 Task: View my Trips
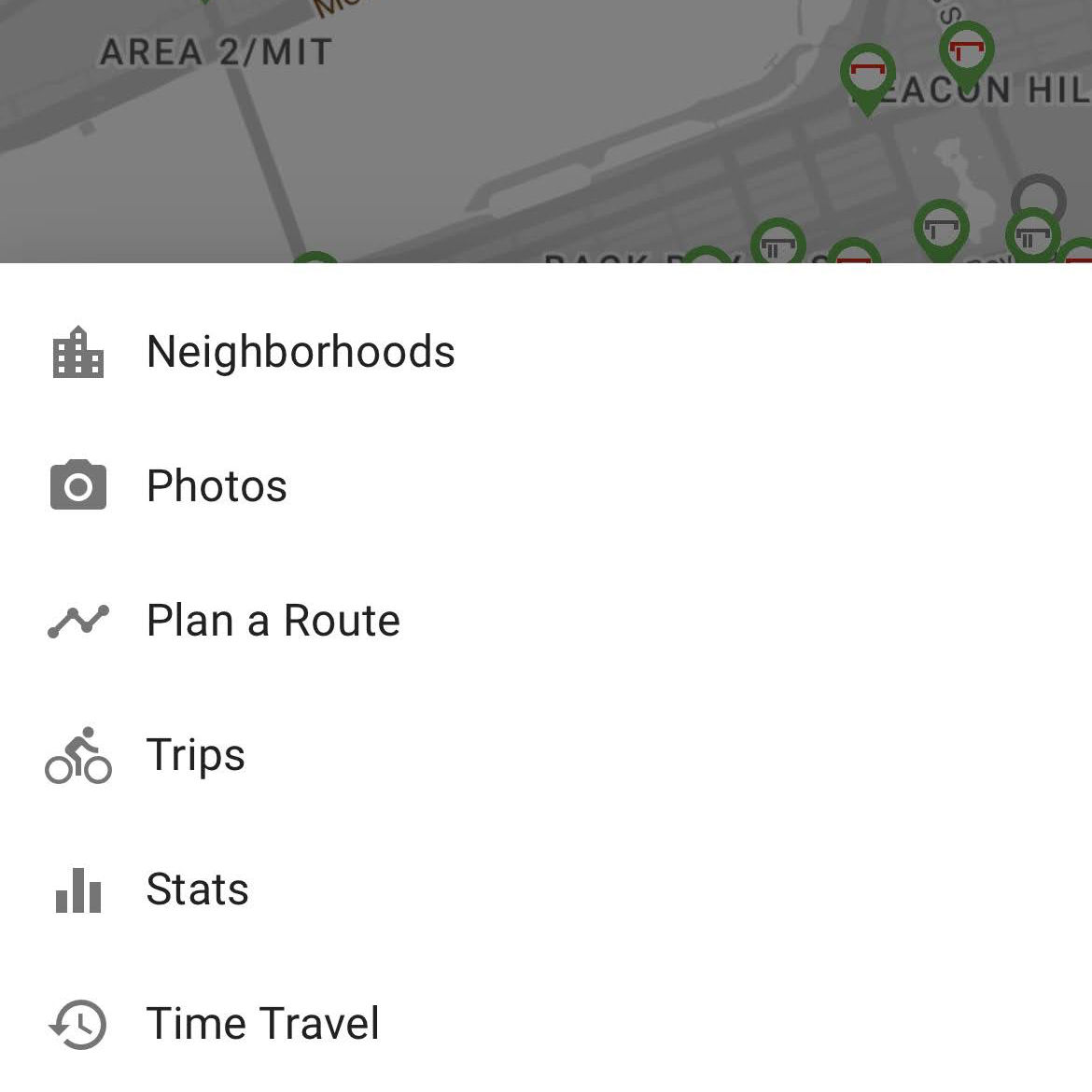[195, 755]
